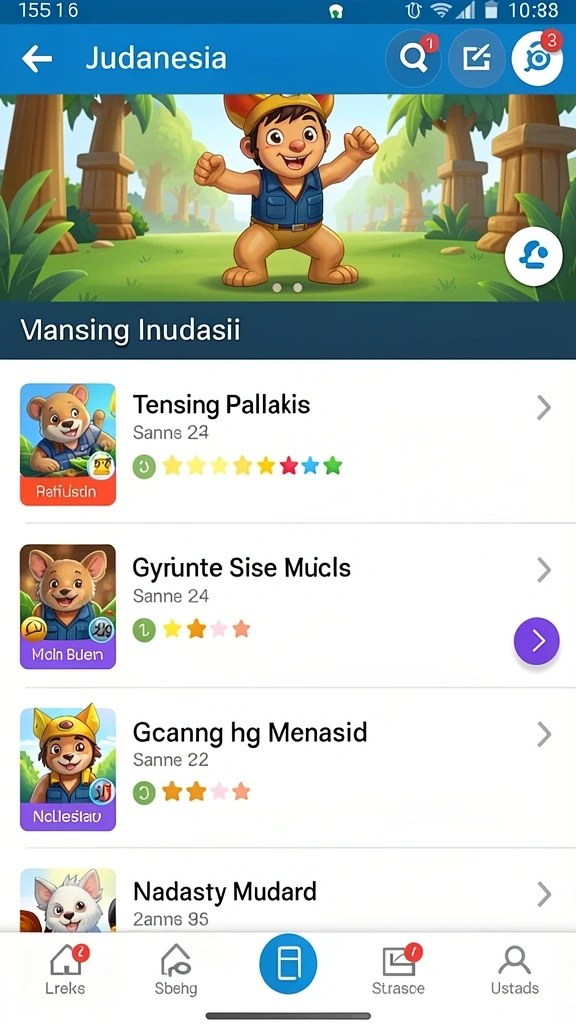
Task: Tap the purple arrow floating button
Action: (537, 641)
